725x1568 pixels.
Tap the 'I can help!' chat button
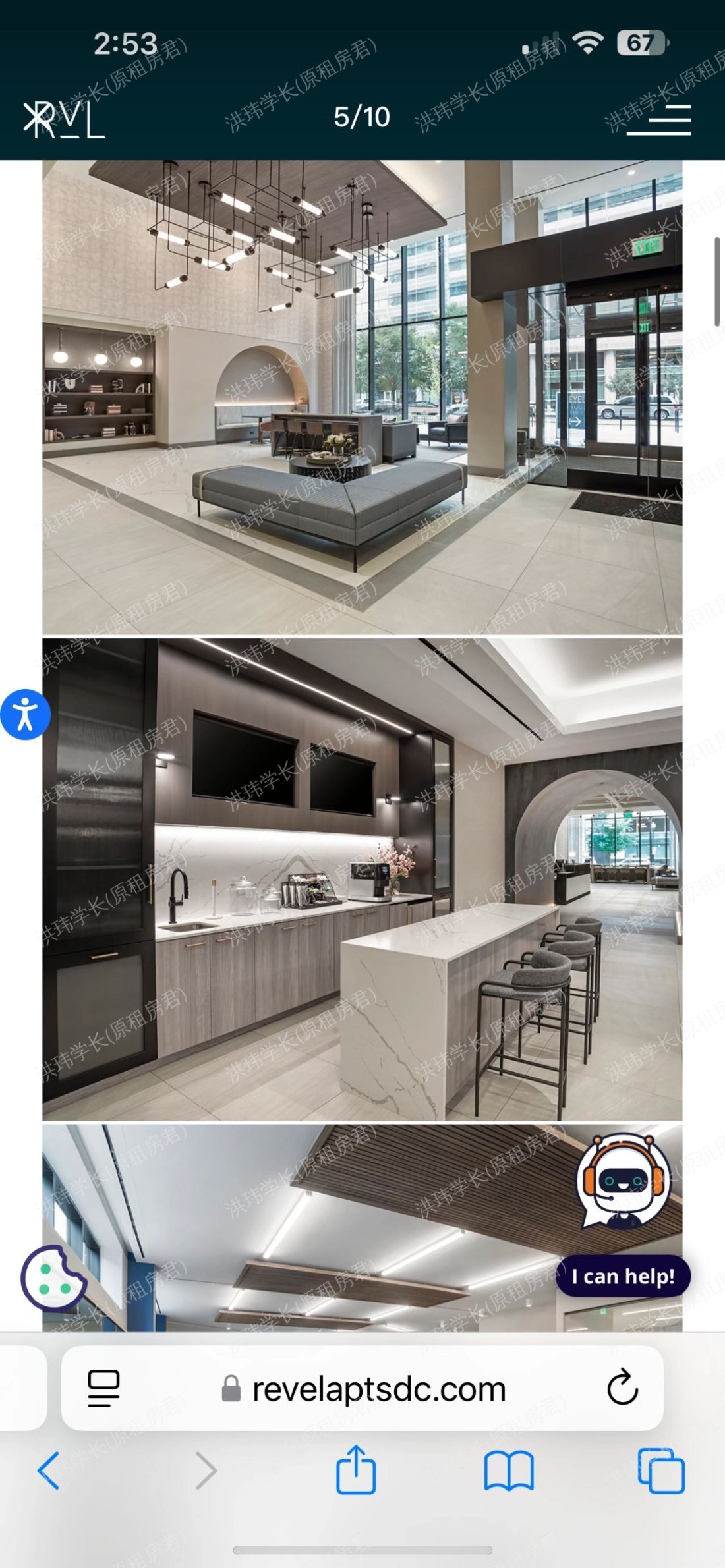[623, 1276]
